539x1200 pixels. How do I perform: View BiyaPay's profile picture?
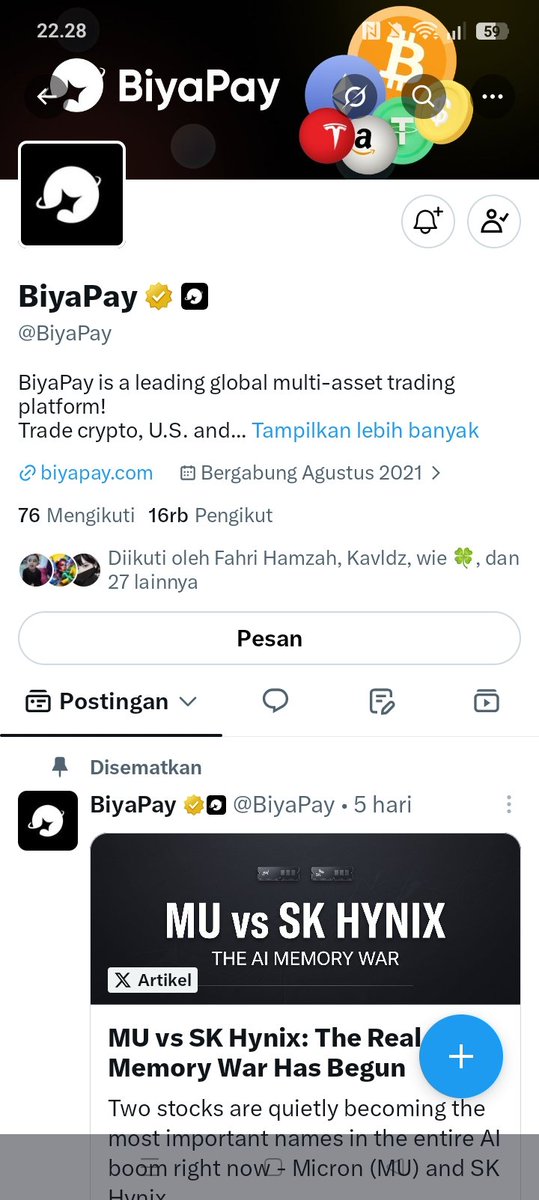tap(72, 194)
